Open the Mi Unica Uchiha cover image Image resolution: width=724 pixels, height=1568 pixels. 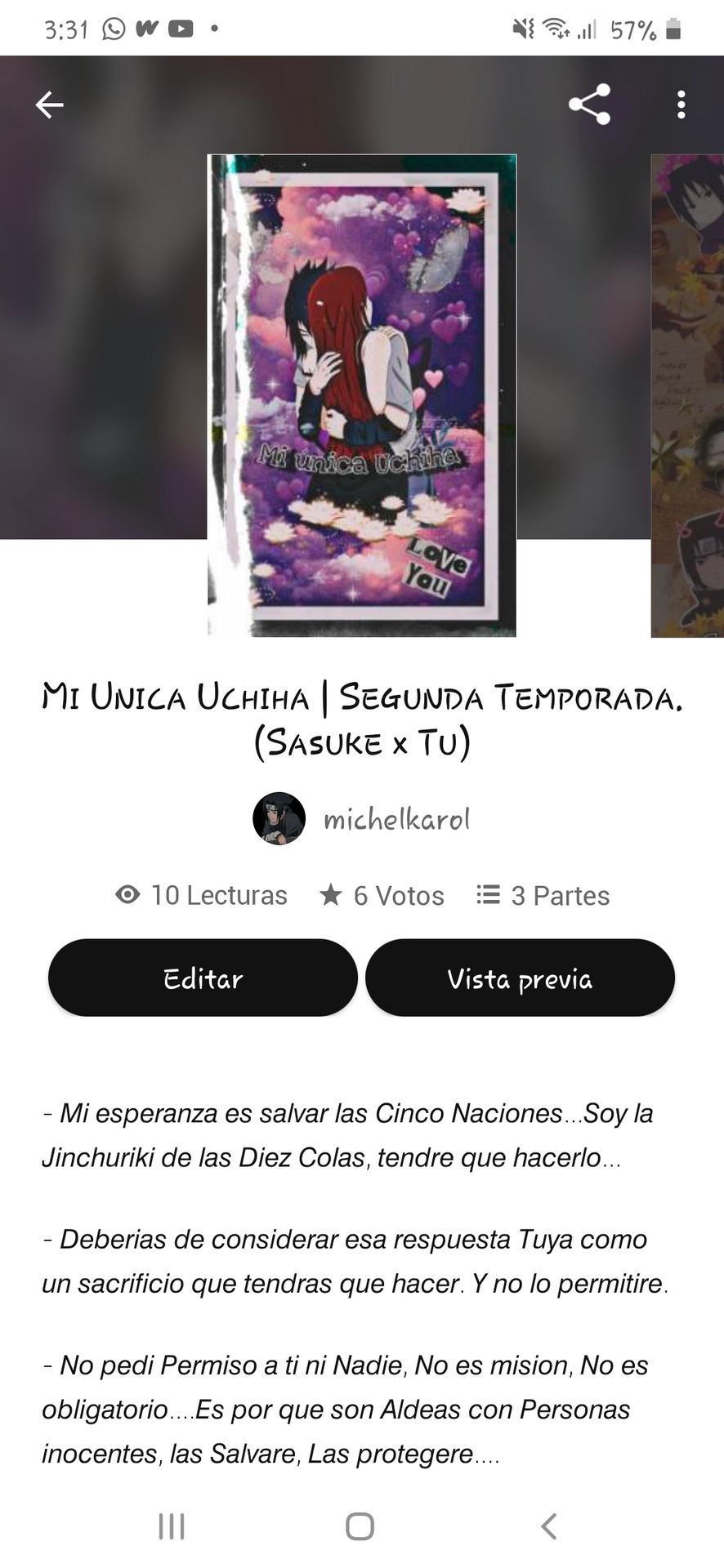(362, 395)
